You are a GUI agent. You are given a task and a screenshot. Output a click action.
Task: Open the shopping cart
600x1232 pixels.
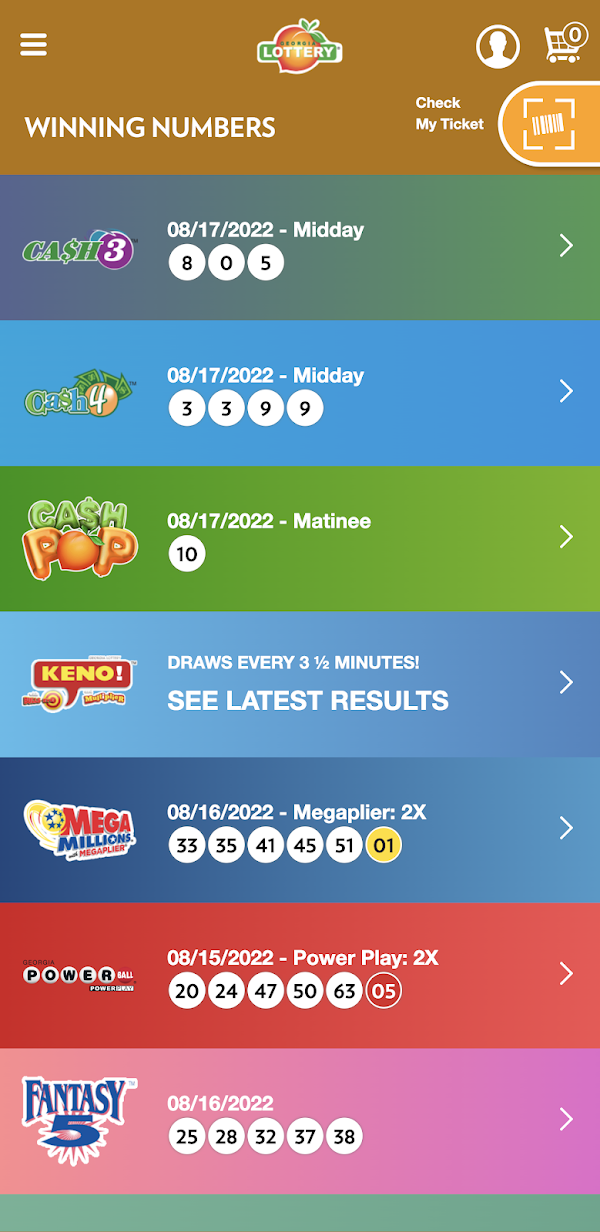pyautogui.click(x=563, y=44)
